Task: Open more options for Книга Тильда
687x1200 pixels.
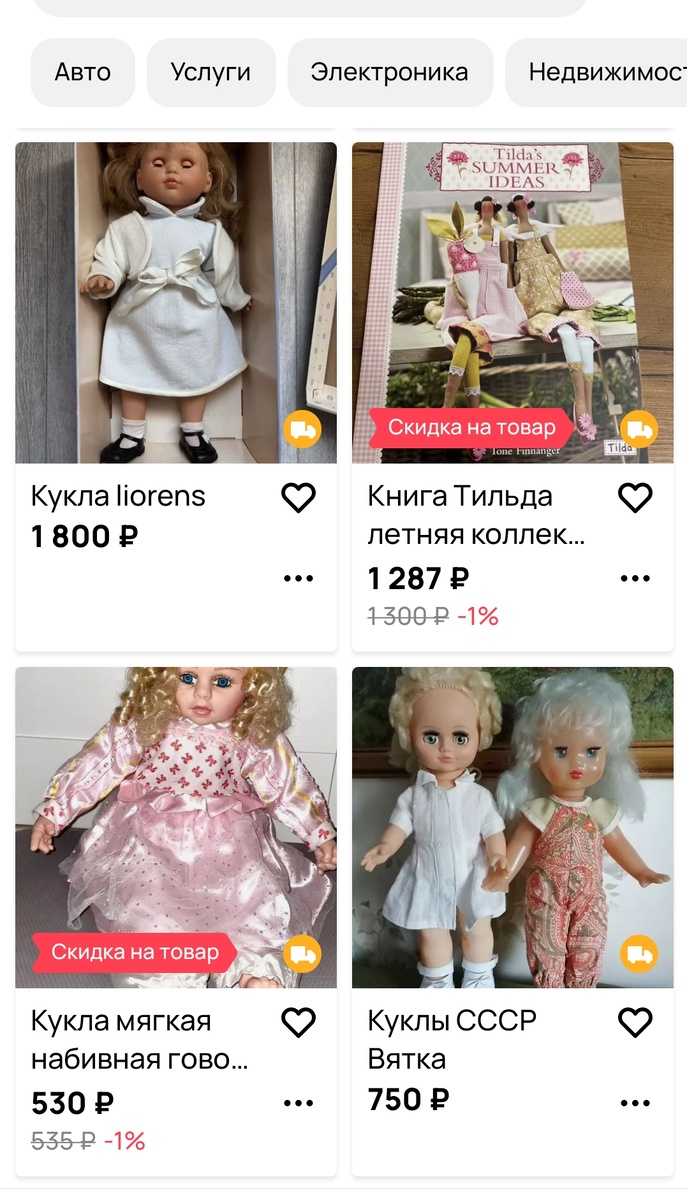Action: click(635, 578)
